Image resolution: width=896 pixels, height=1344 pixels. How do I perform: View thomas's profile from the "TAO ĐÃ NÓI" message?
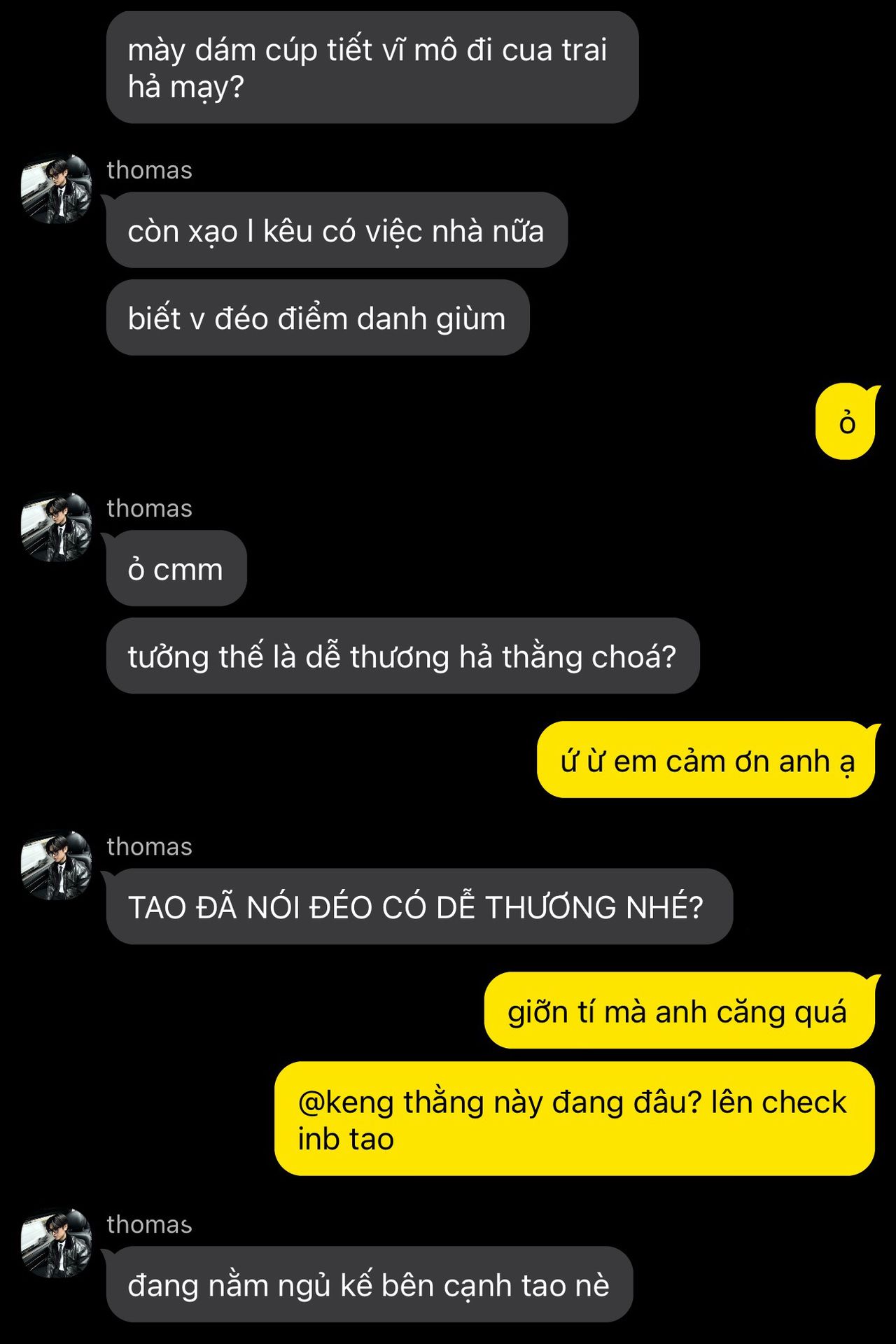56,865
